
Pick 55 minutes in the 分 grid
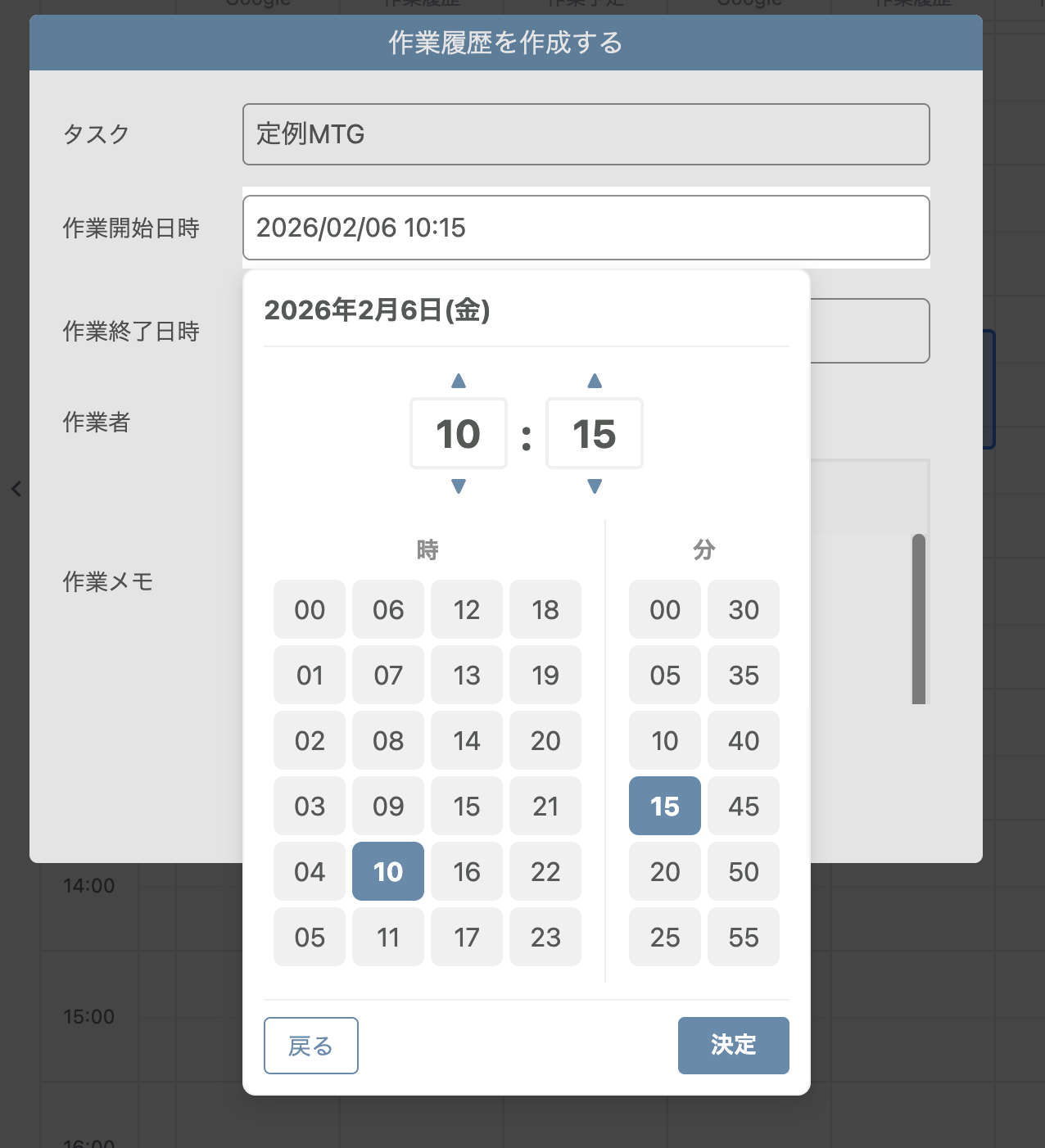click(x=744, y=937)
